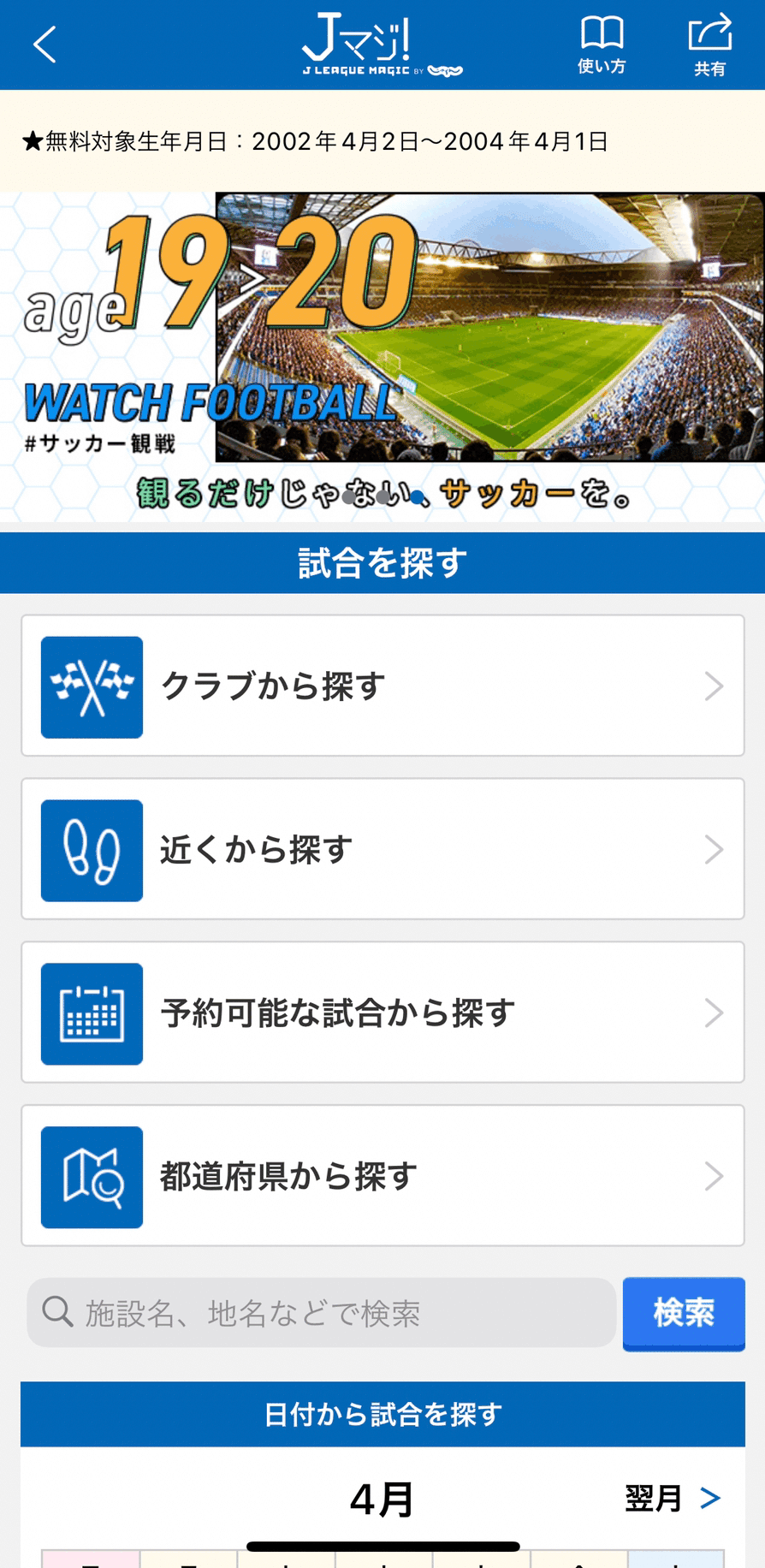Share this page via 共有
Image resolution: width=765 pixels, height=1568 pixels.
[x=709, y=45]
